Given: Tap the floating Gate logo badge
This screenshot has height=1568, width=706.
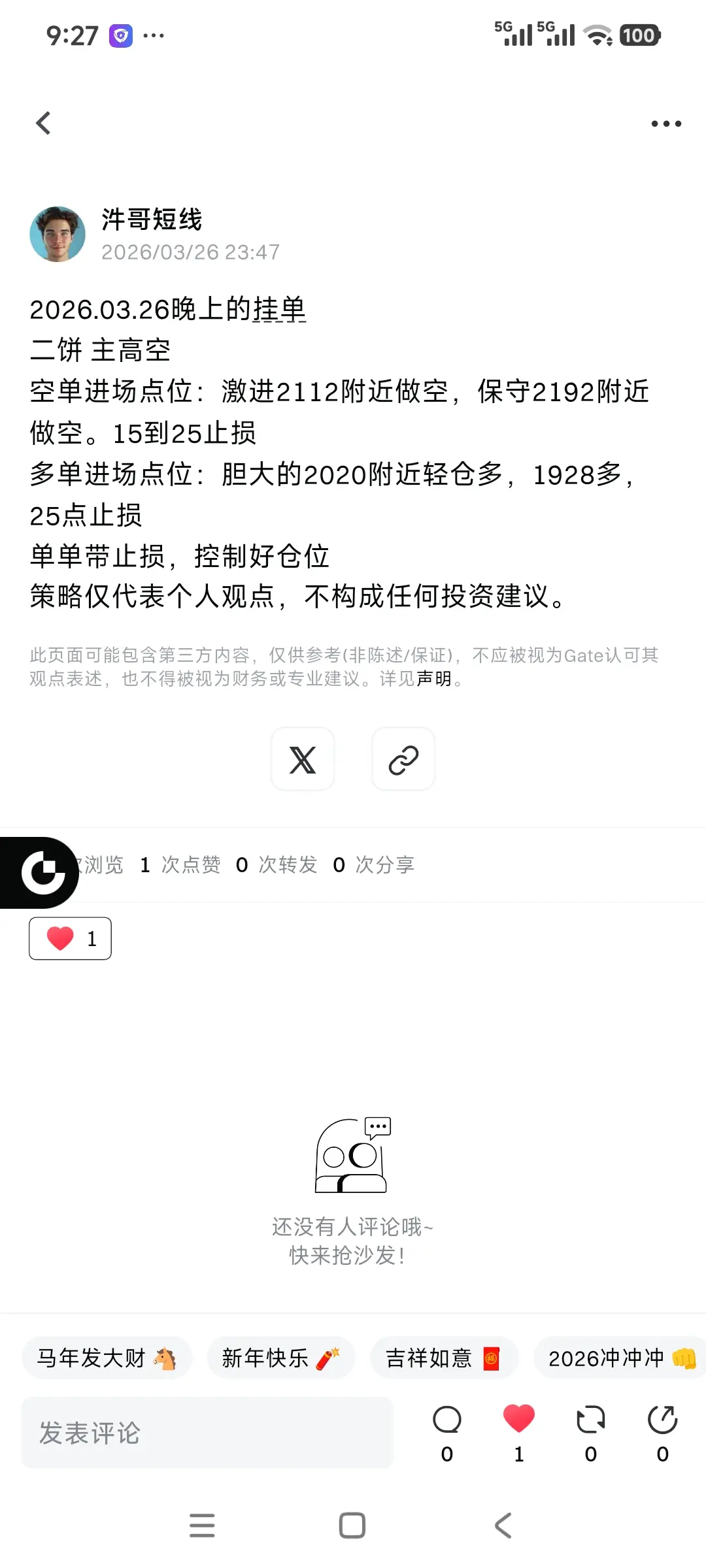Looking at the screenshot, I should tap(41, 871).
